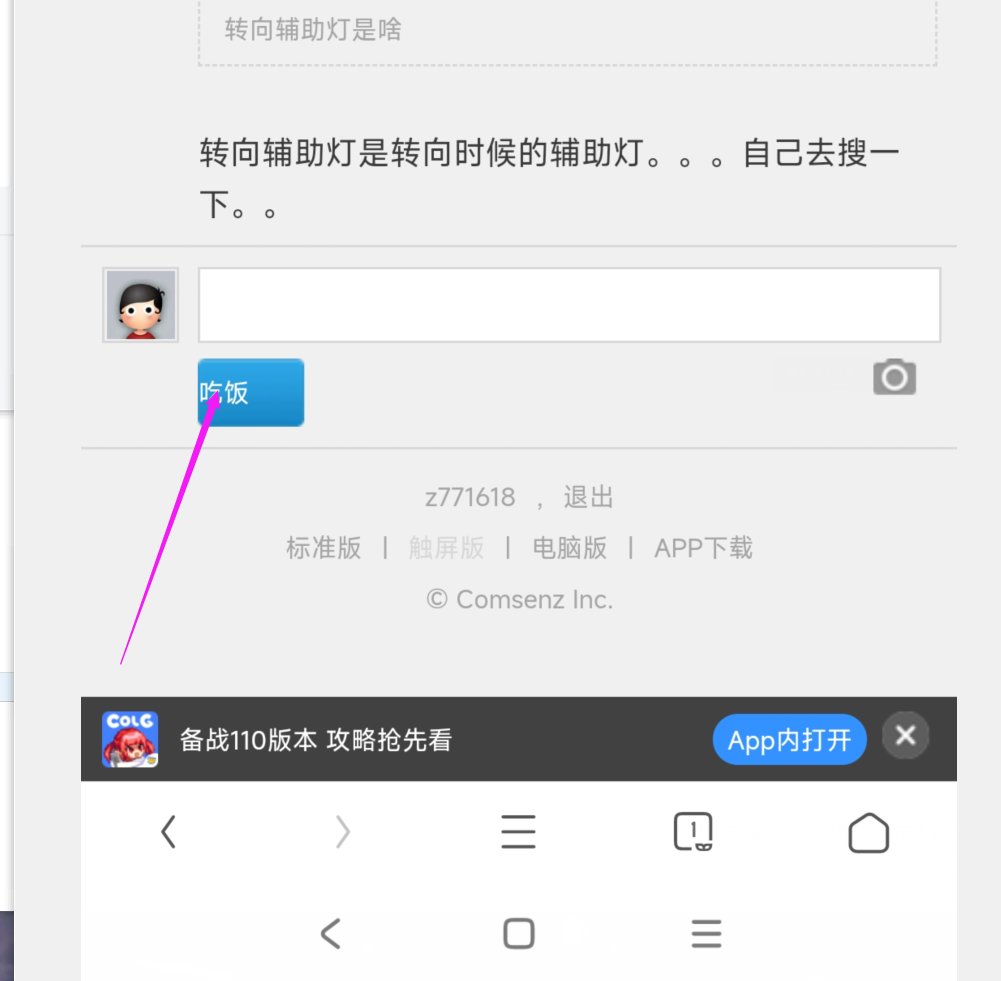Dismiss the COLG app banner
The width and height of the screenshot is (1001, 981).
pyautogui.click(x=905, y=736)
